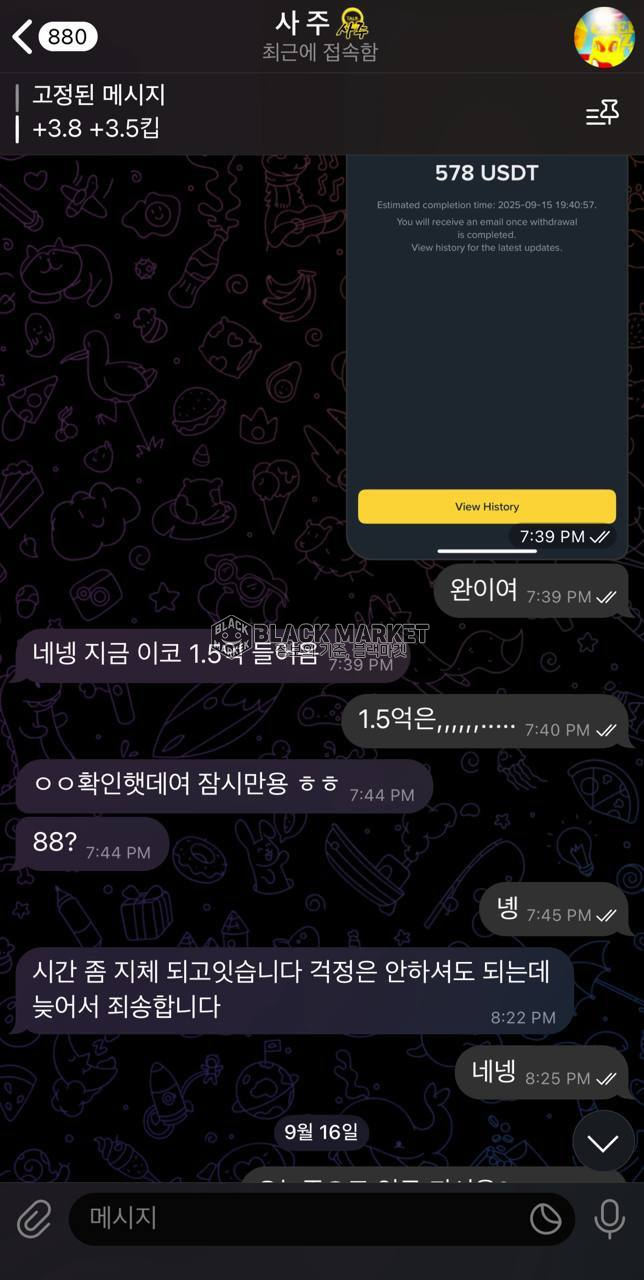The image size is (644, 1280).
Task: Open the sticker panel icon
Action: click(545, 1218)
